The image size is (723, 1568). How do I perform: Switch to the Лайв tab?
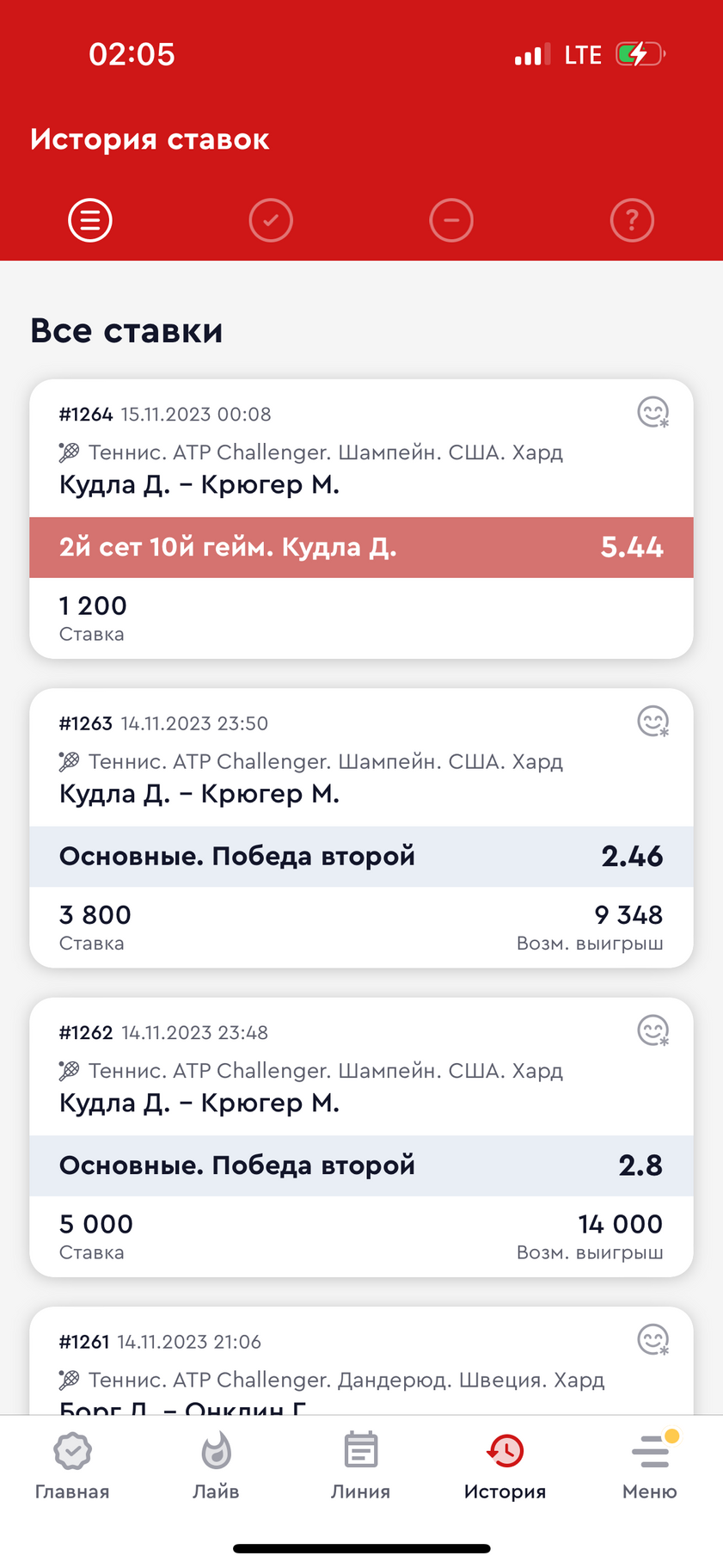pyautogui.click(x=216, y=1467)
